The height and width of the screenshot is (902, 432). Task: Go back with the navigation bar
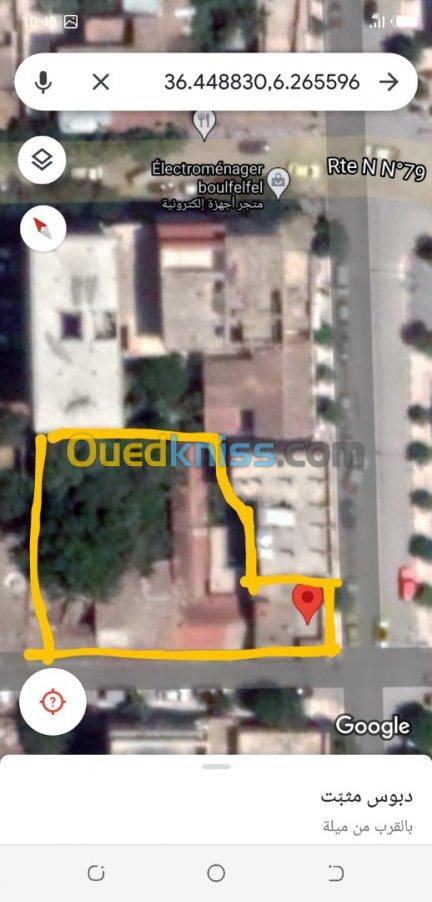click(335, 873)
